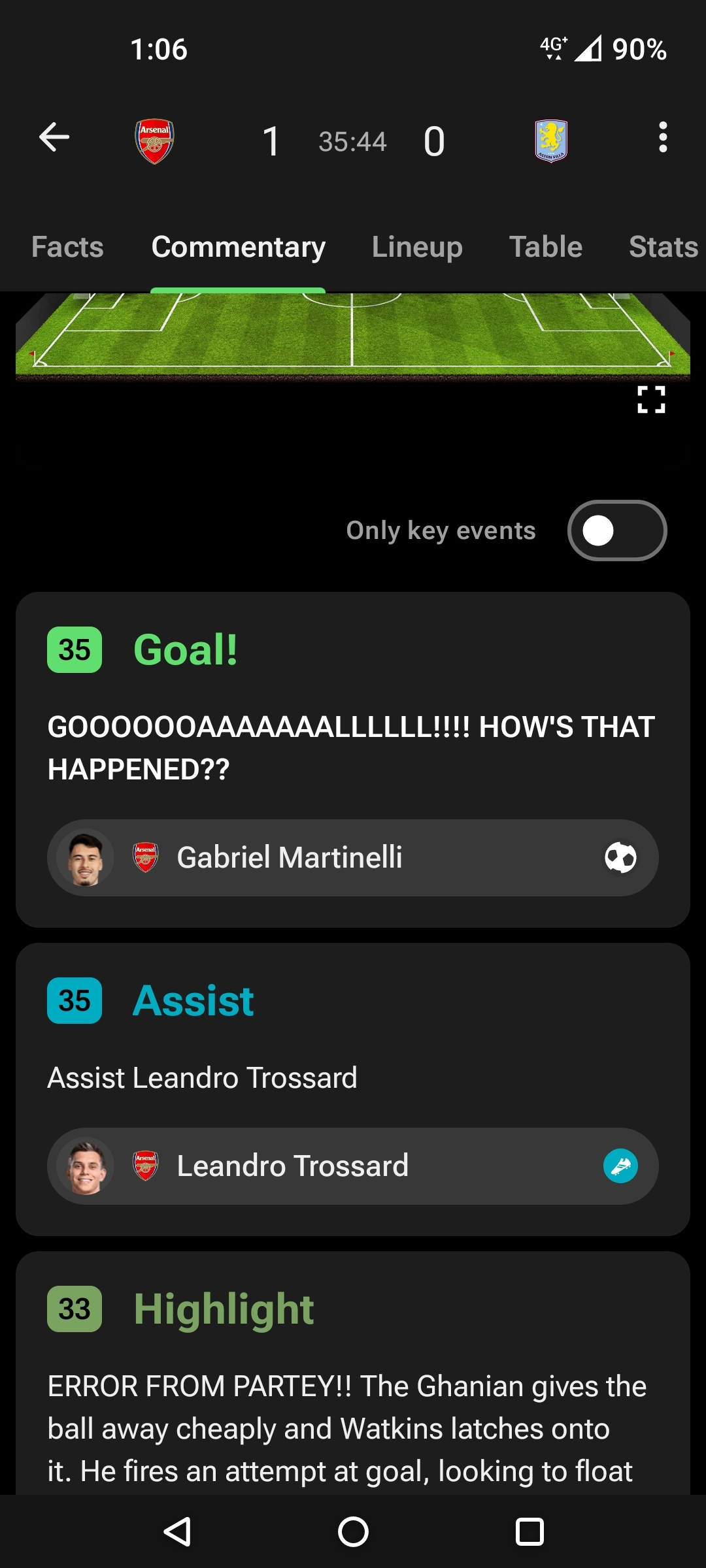This screenshot has height=1568, width=706.
Task: Open the three-dot overflow menu
Action: click(x=662, y=138)
